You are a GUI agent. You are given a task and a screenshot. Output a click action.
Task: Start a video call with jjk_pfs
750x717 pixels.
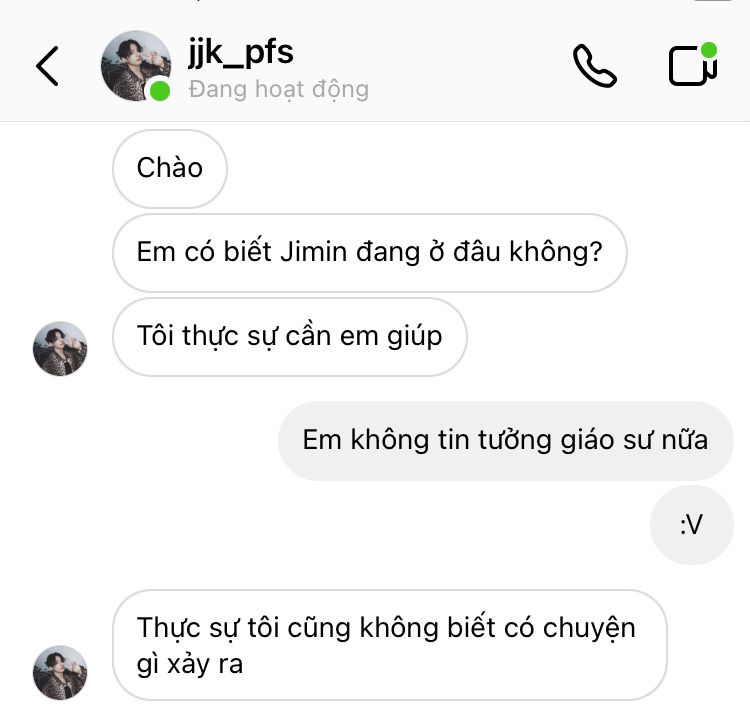tap(692, 65)
